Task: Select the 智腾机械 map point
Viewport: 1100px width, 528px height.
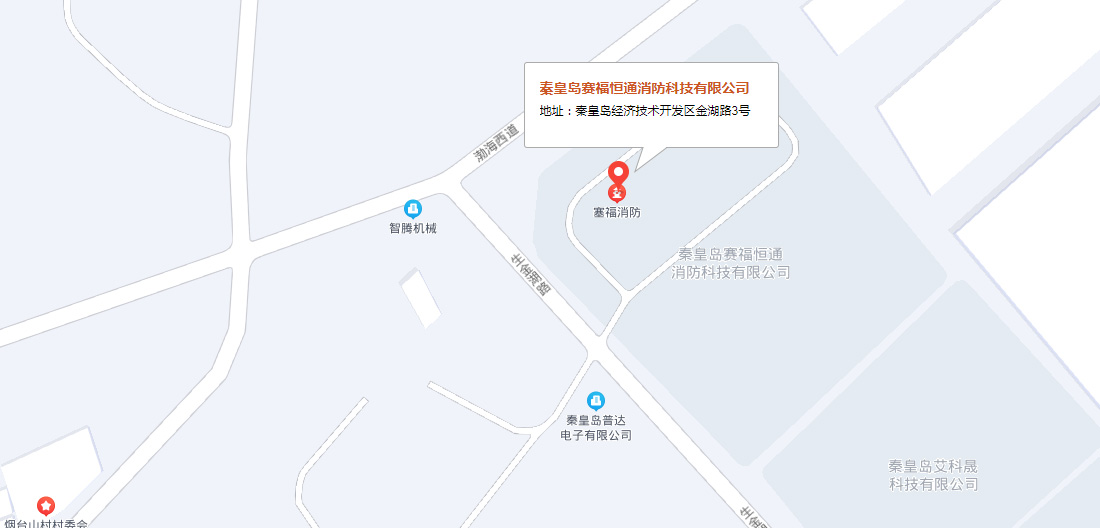Action: click(413, 209)
